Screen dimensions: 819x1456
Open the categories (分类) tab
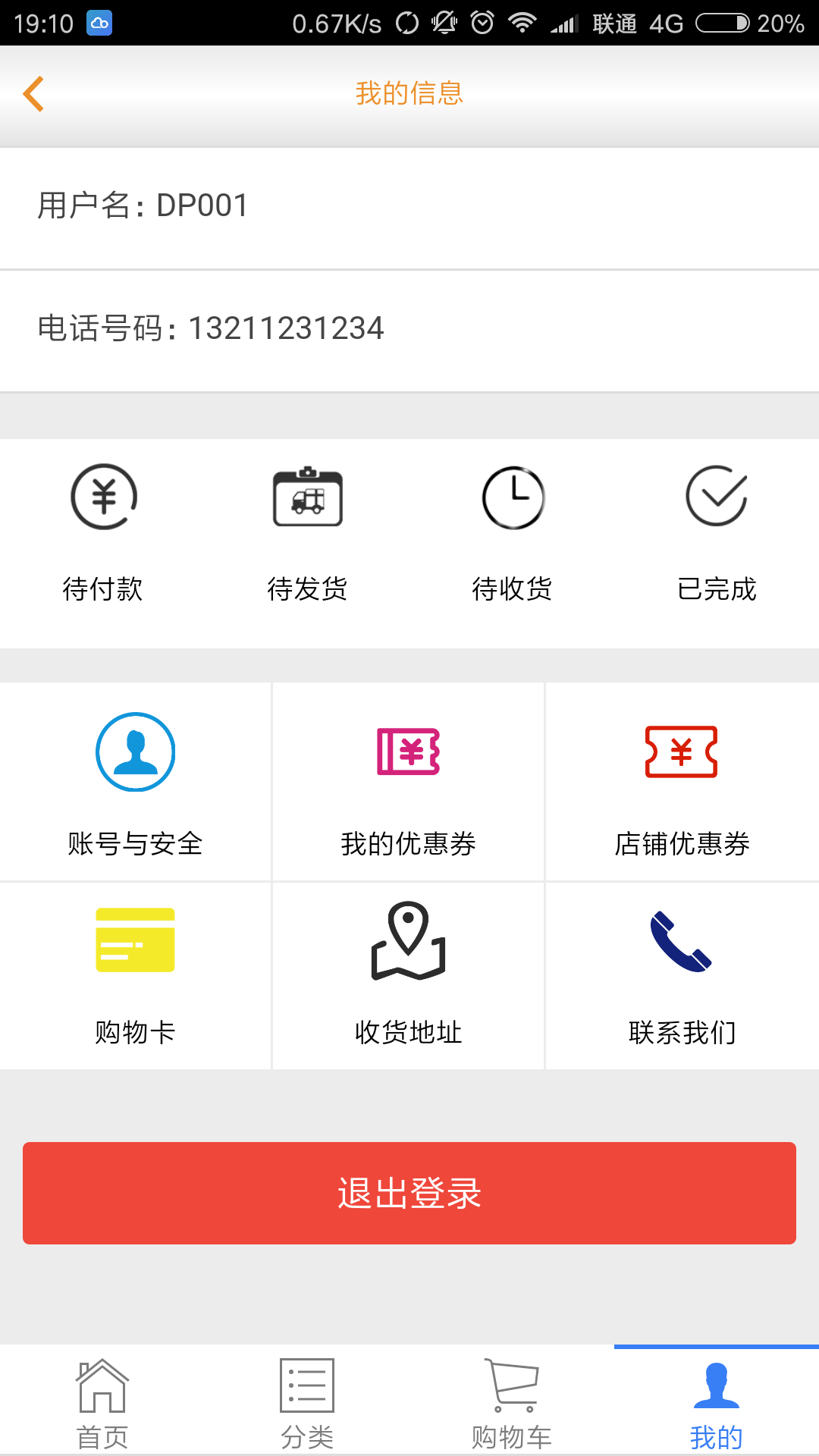point(306,1407)
